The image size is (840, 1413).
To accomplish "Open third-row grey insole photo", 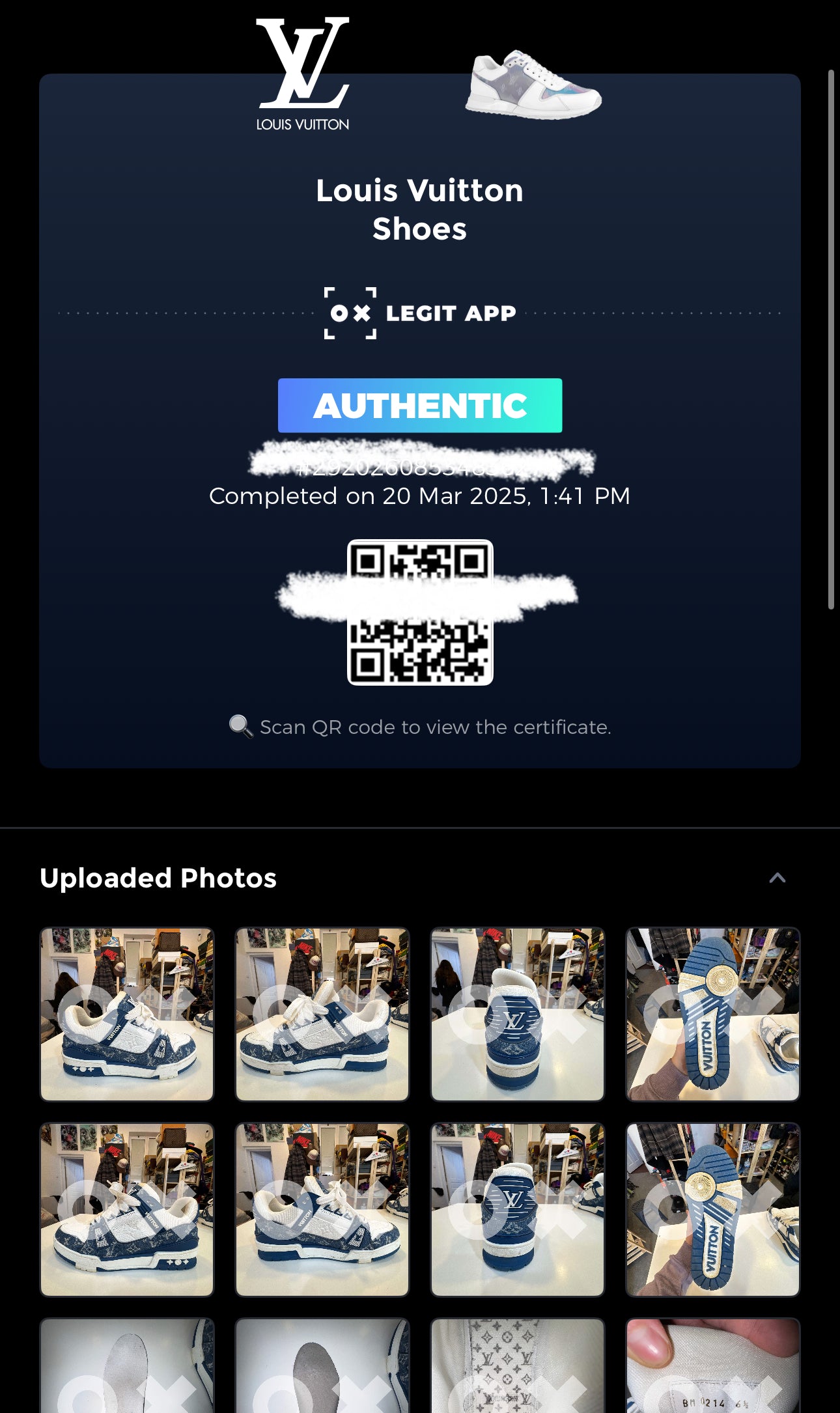I will 322,1367.
